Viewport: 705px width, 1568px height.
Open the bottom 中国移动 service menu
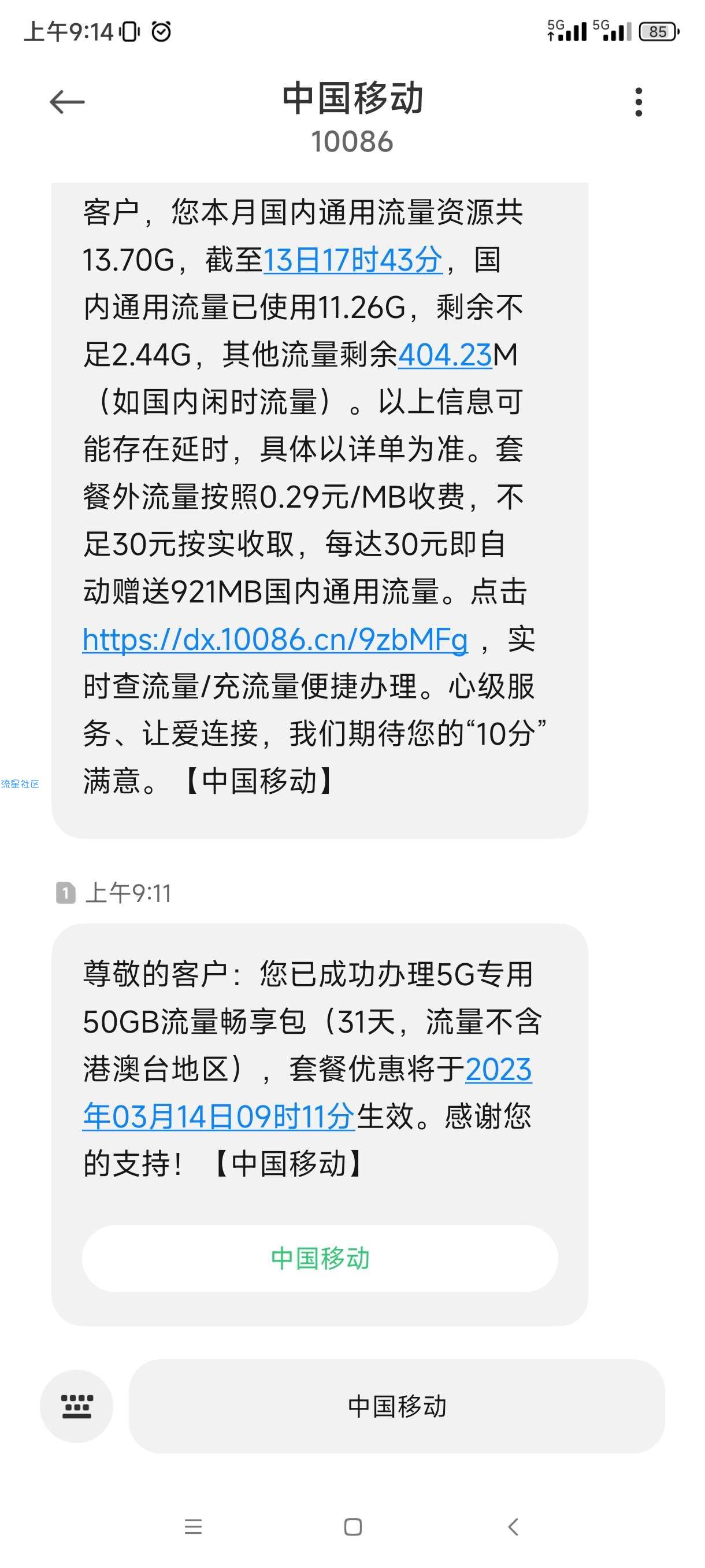pos(396,1406)
